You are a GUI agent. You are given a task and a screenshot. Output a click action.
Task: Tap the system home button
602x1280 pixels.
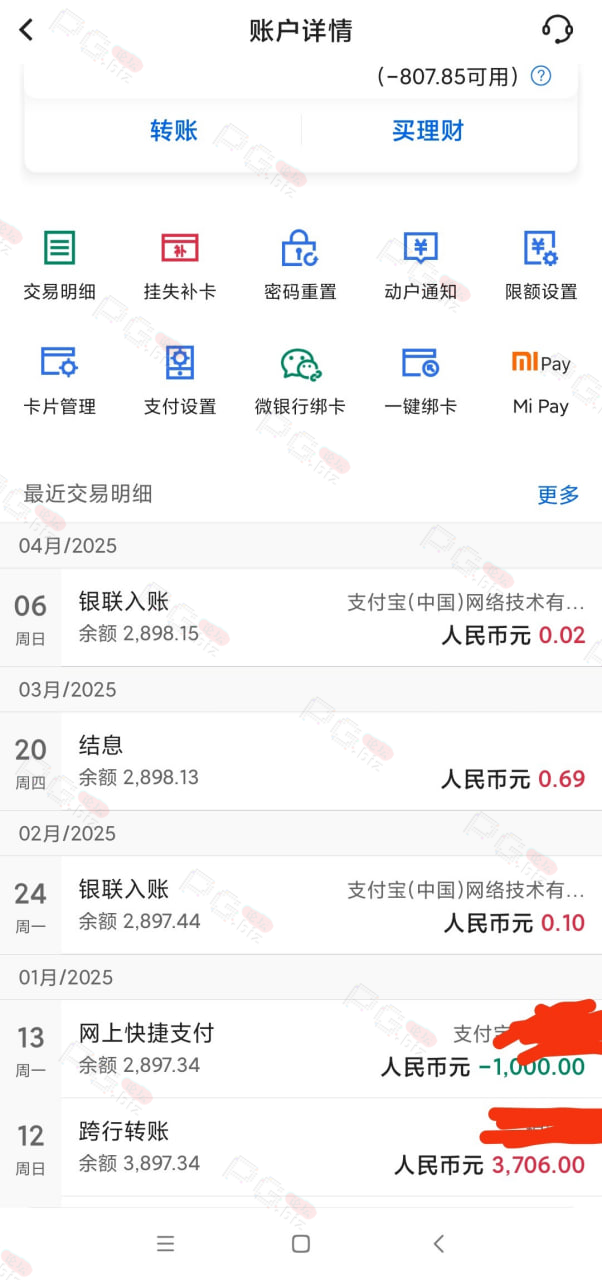click(300, 1244)
